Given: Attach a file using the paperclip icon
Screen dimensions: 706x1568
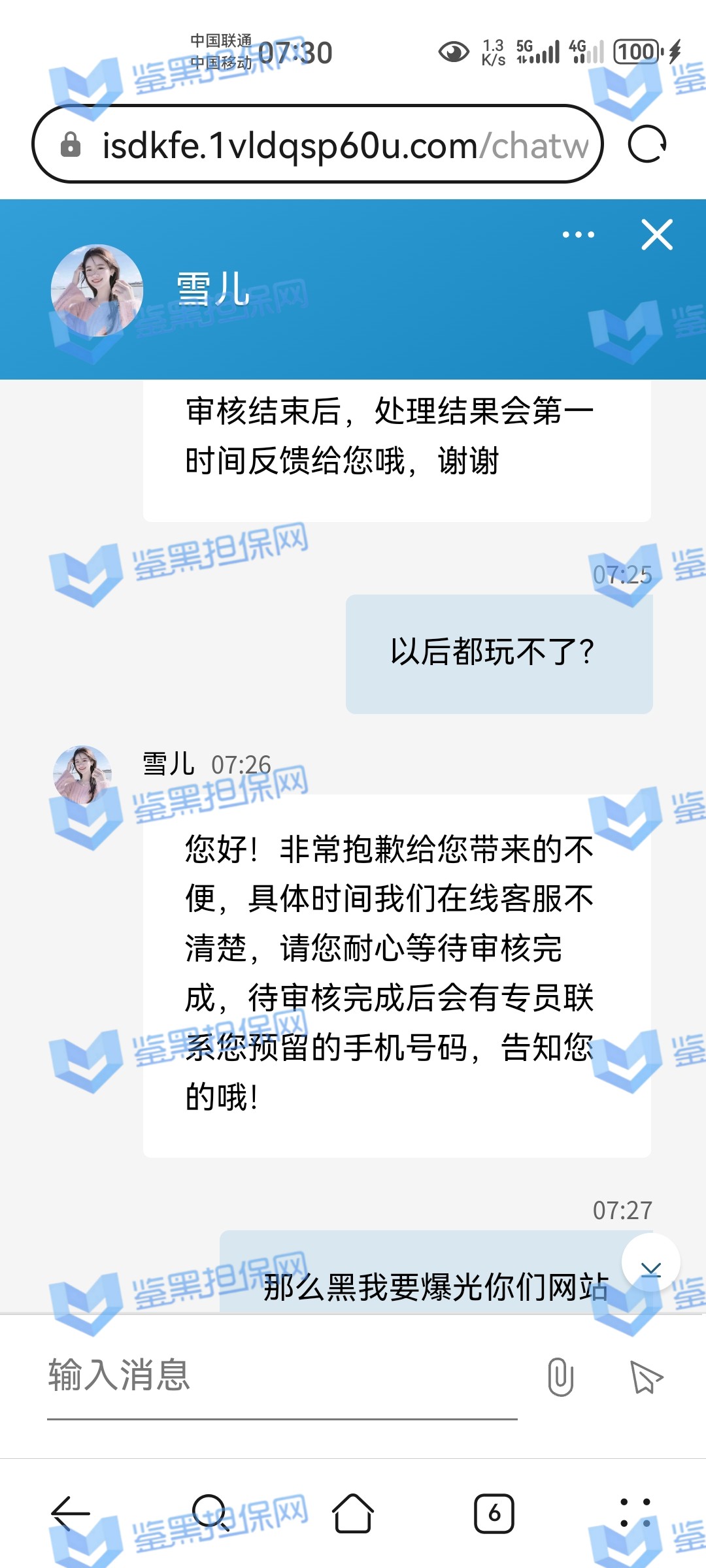Looking at the screenshot, I should [x=560, y=1377].
